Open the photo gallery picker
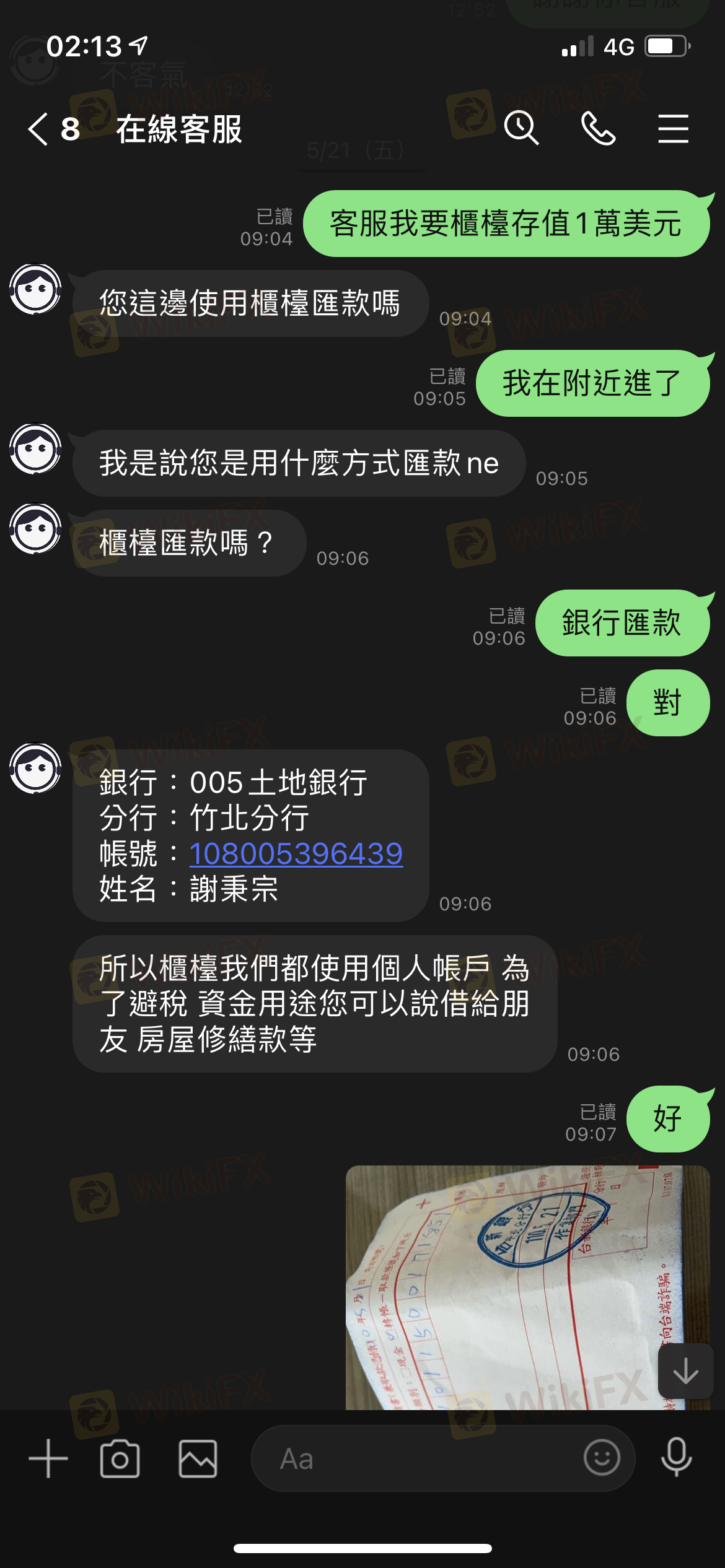The width and height of the screenshot is (725, 1568). 198,1458
